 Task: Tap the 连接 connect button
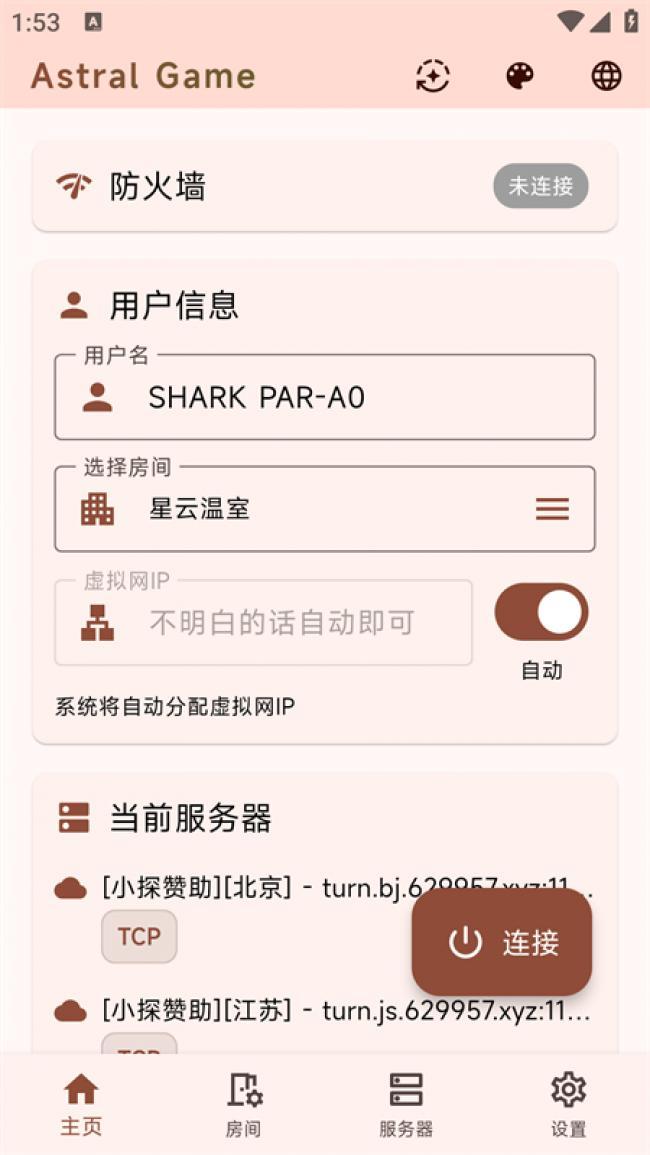coord(502,942)
